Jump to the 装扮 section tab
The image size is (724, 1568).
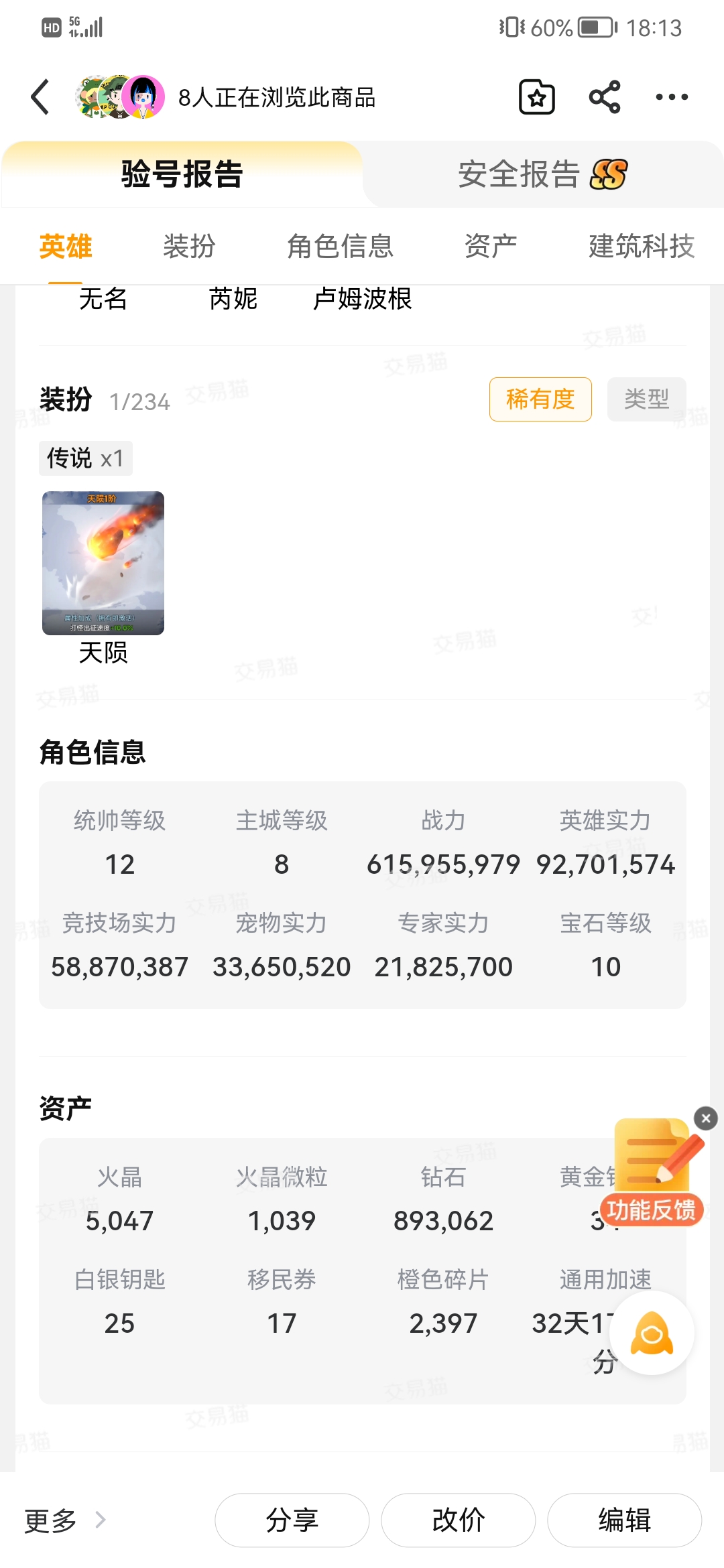[x=189, y=246]
